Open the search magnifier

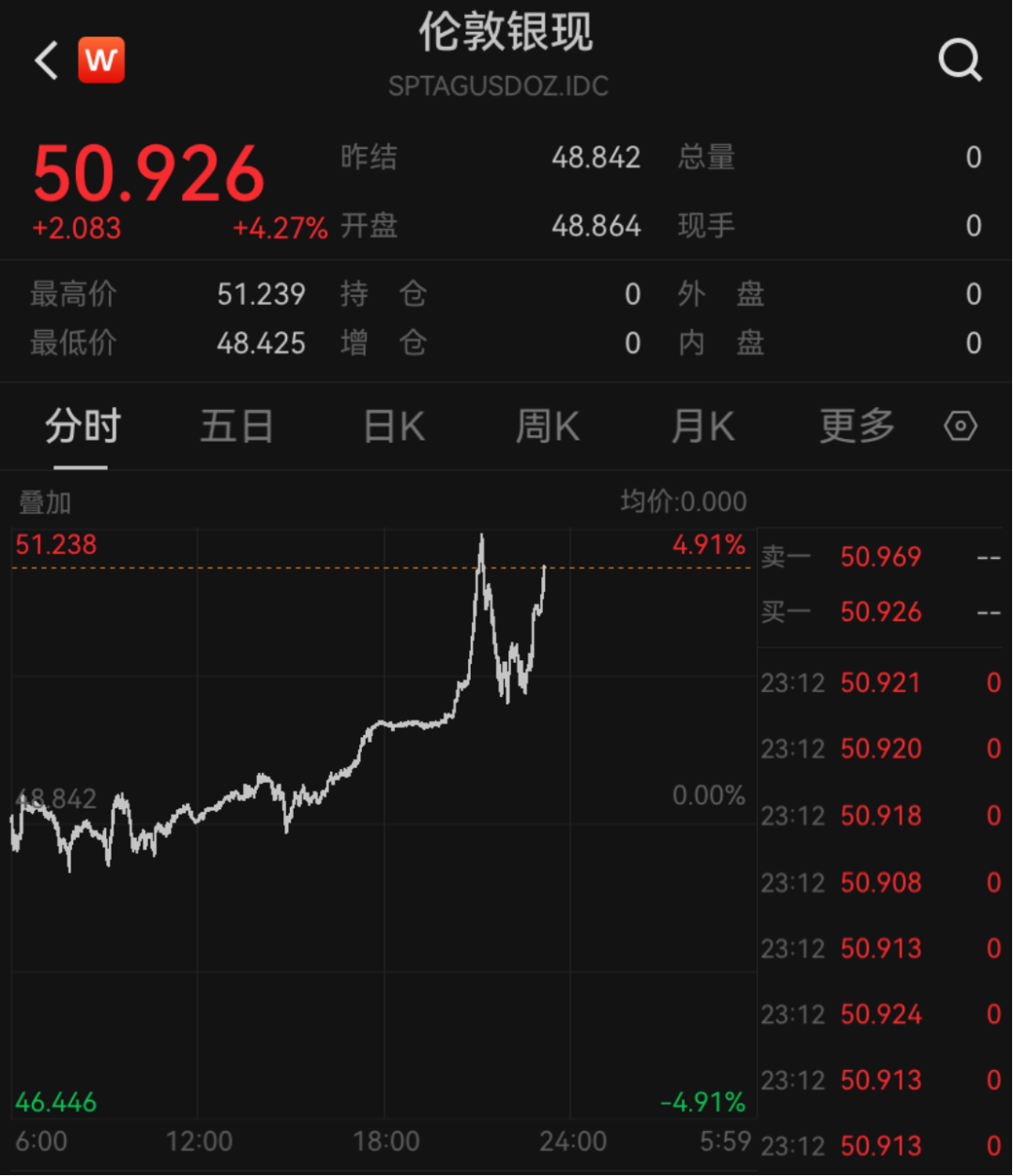(960, 62)
